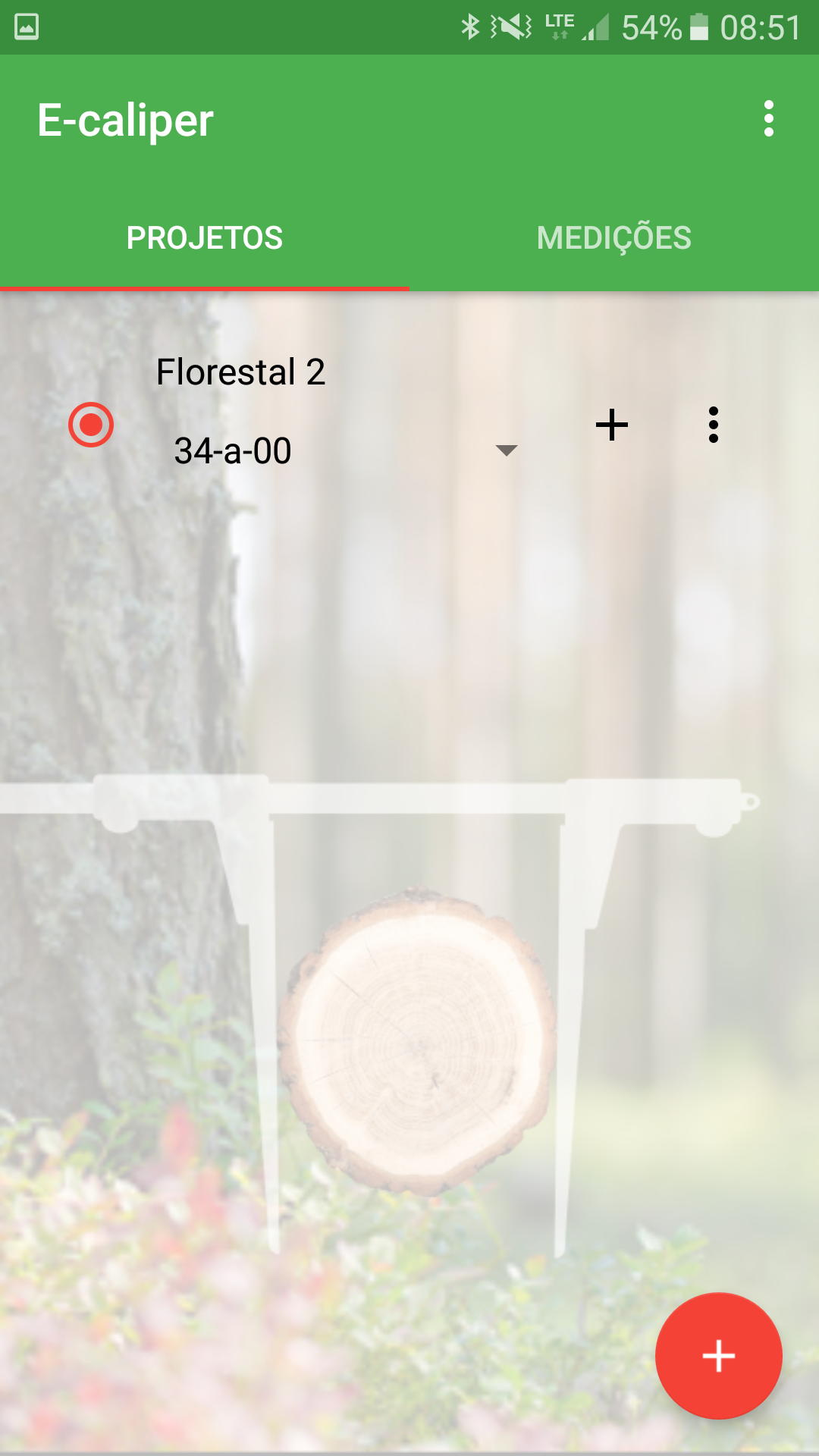
Task: Select the Florestal 2 radio button
Action: click(91, 425)
